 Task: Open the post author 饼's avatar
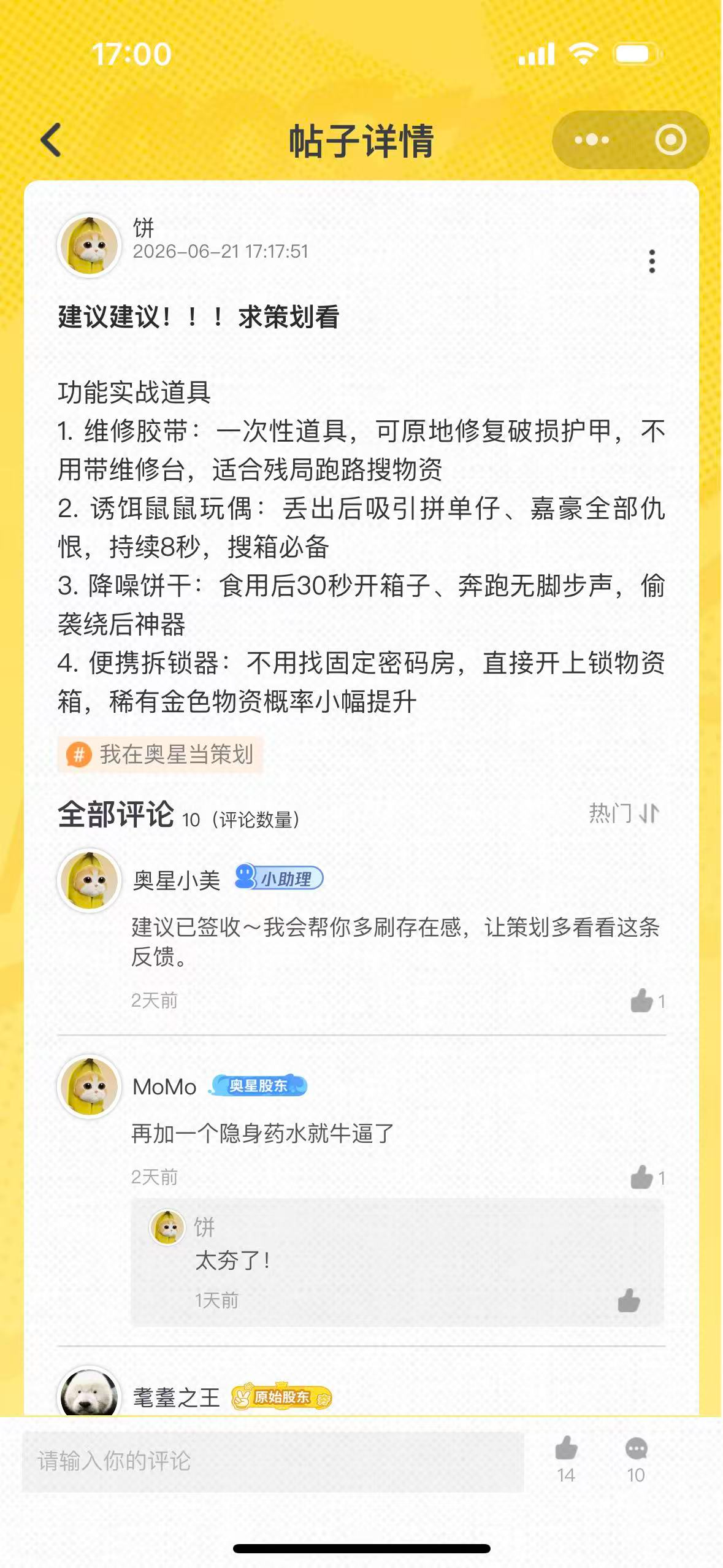90,245
